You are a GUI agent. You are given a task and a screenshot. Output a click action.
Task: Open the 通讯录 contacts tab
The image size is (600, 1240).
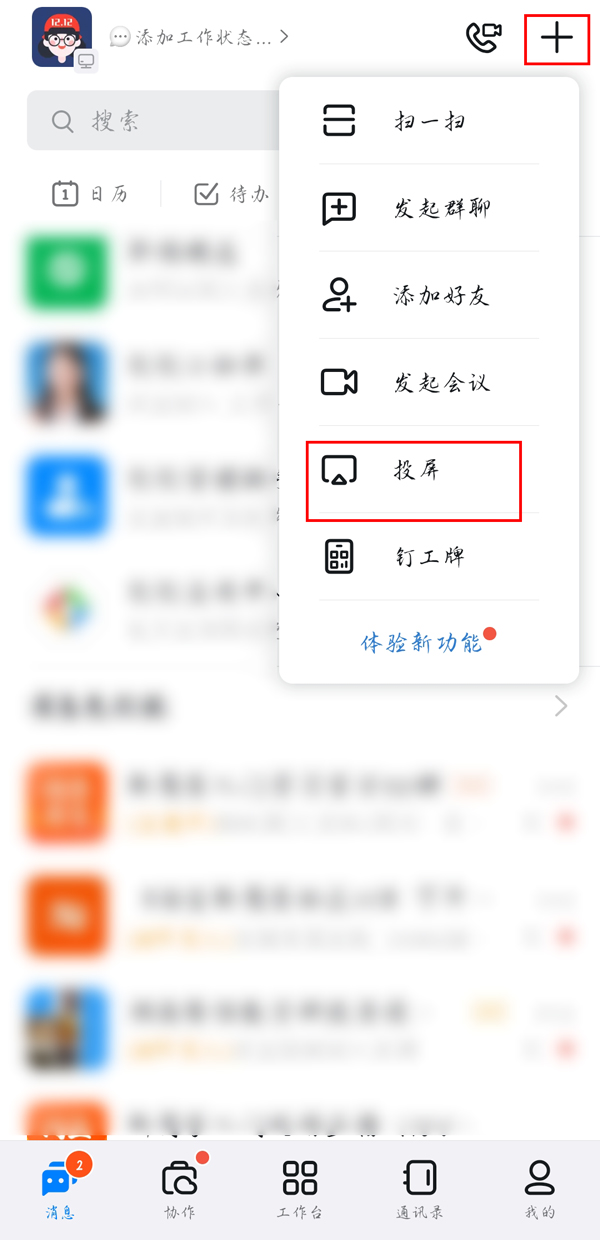pos(420,1190)
